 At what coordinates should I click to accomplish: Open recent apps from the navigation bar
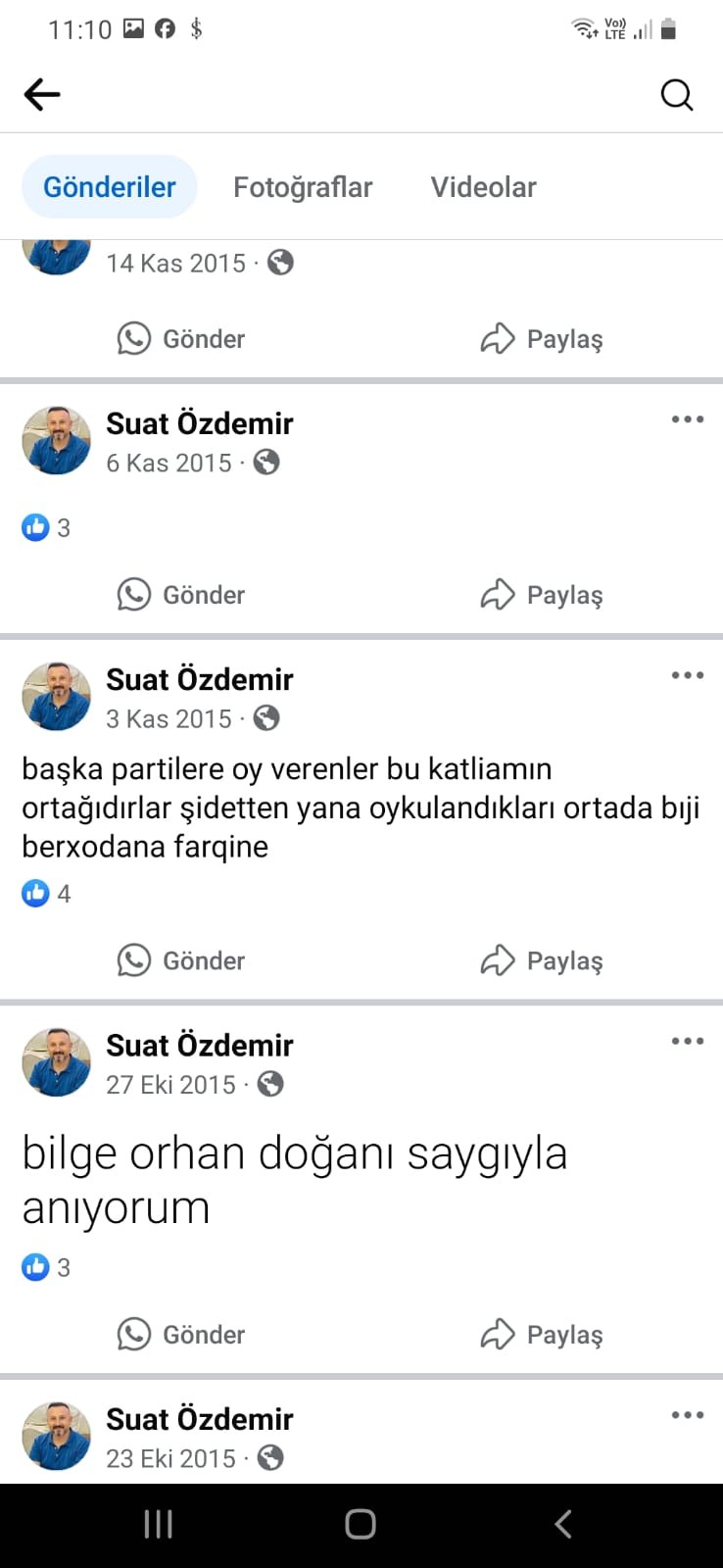tap(159, 1524)
